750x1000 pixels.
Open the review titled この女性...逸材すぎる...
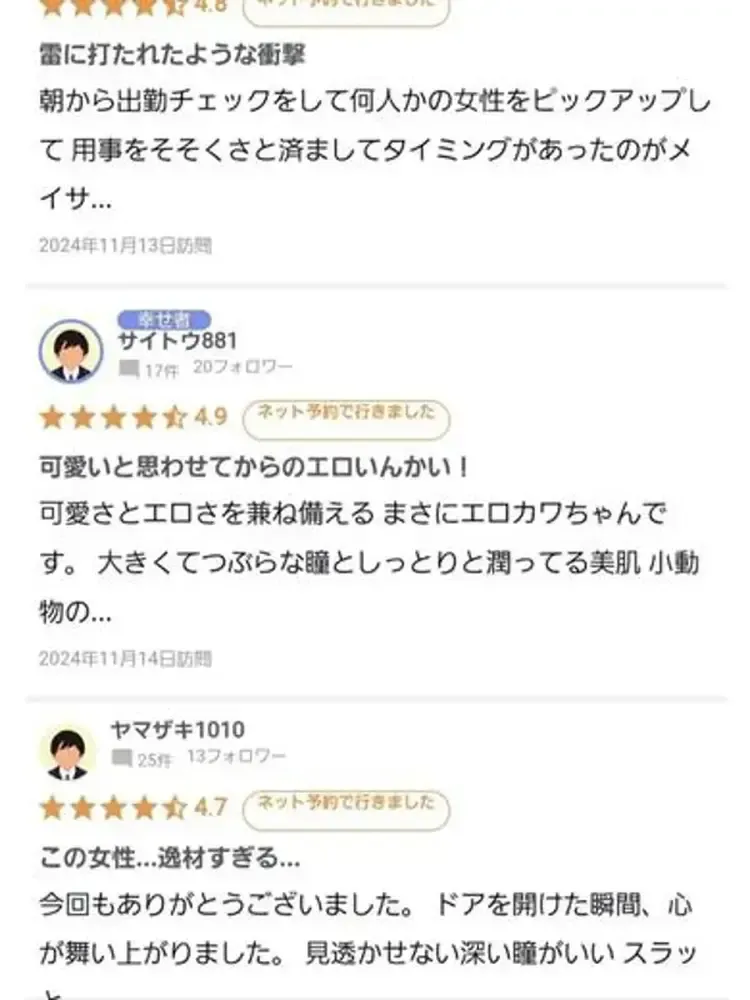pos(170,857)
